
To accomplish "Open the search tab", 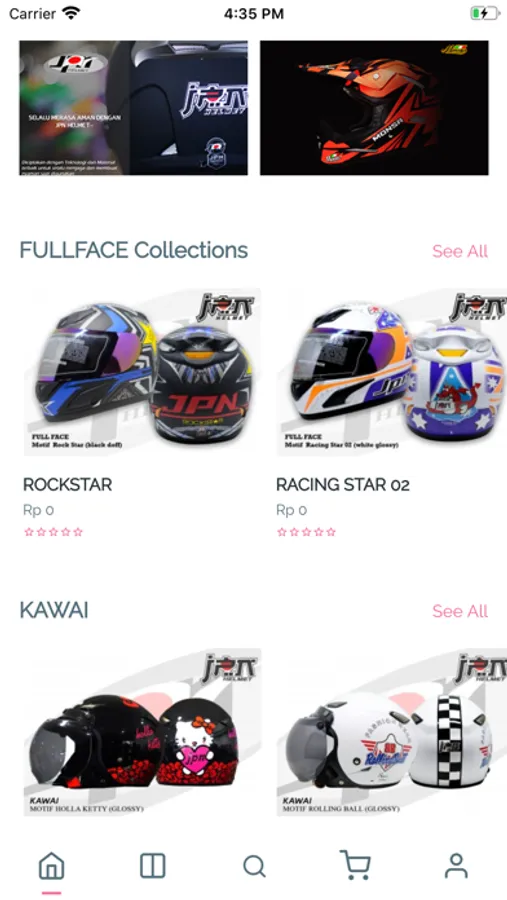I will pos(254,866).
